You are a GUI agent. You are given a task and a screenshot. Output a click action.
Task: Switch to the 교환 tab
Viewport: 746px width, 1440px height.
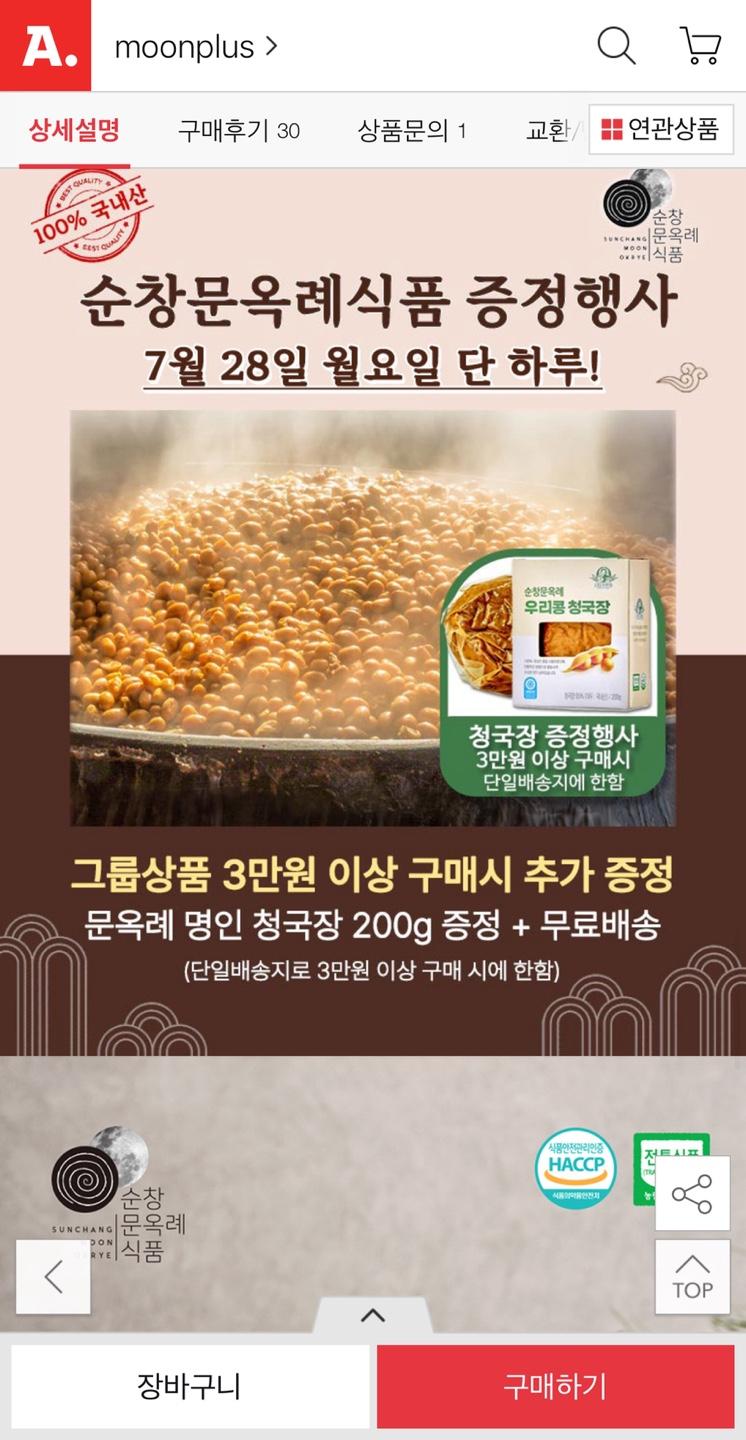(x=552, y=130)
